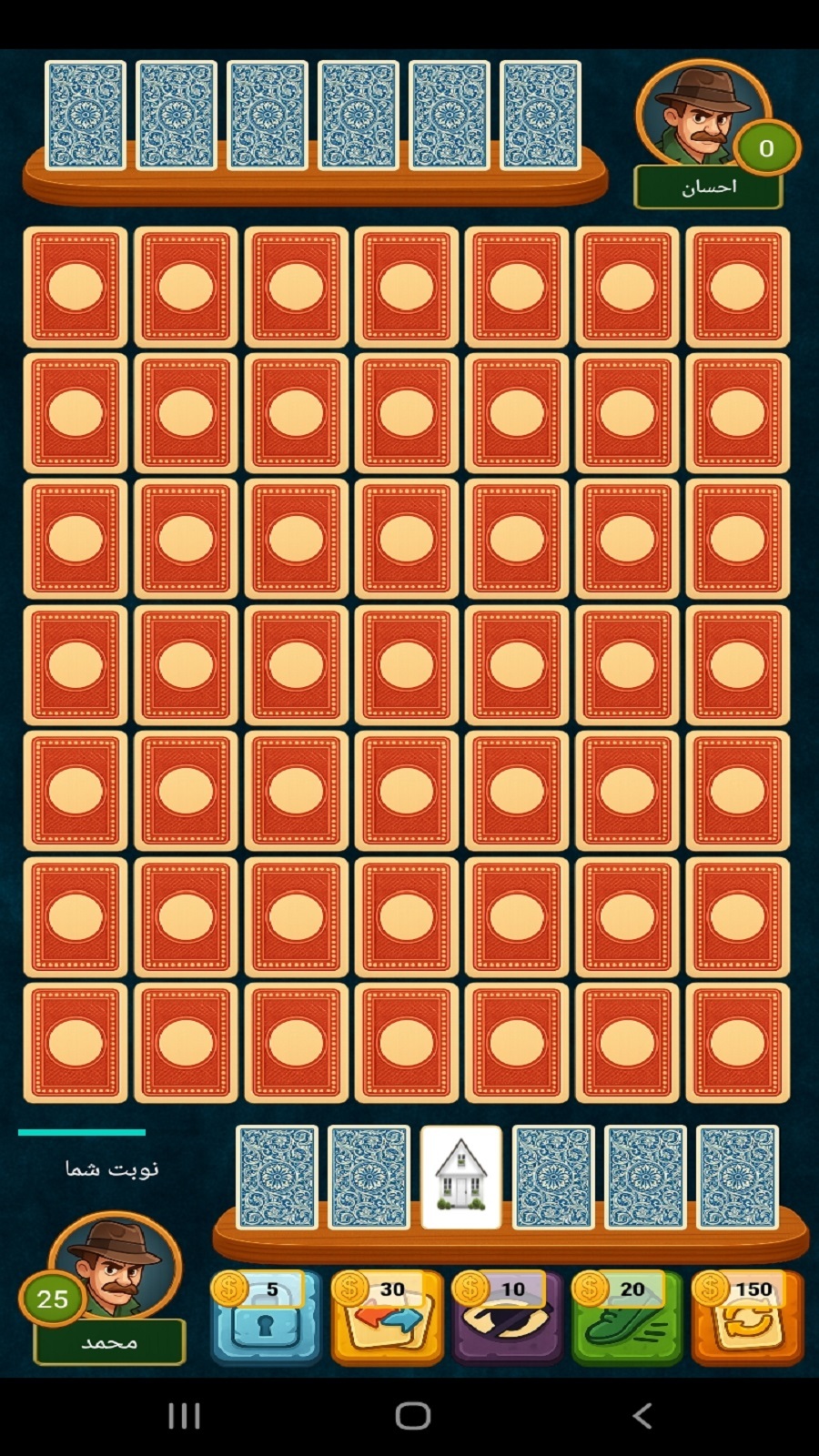Select the revealed house card in your hand
This screenshot has height=1456, width=819.
pyautogui.click(x=461, y=1178)
